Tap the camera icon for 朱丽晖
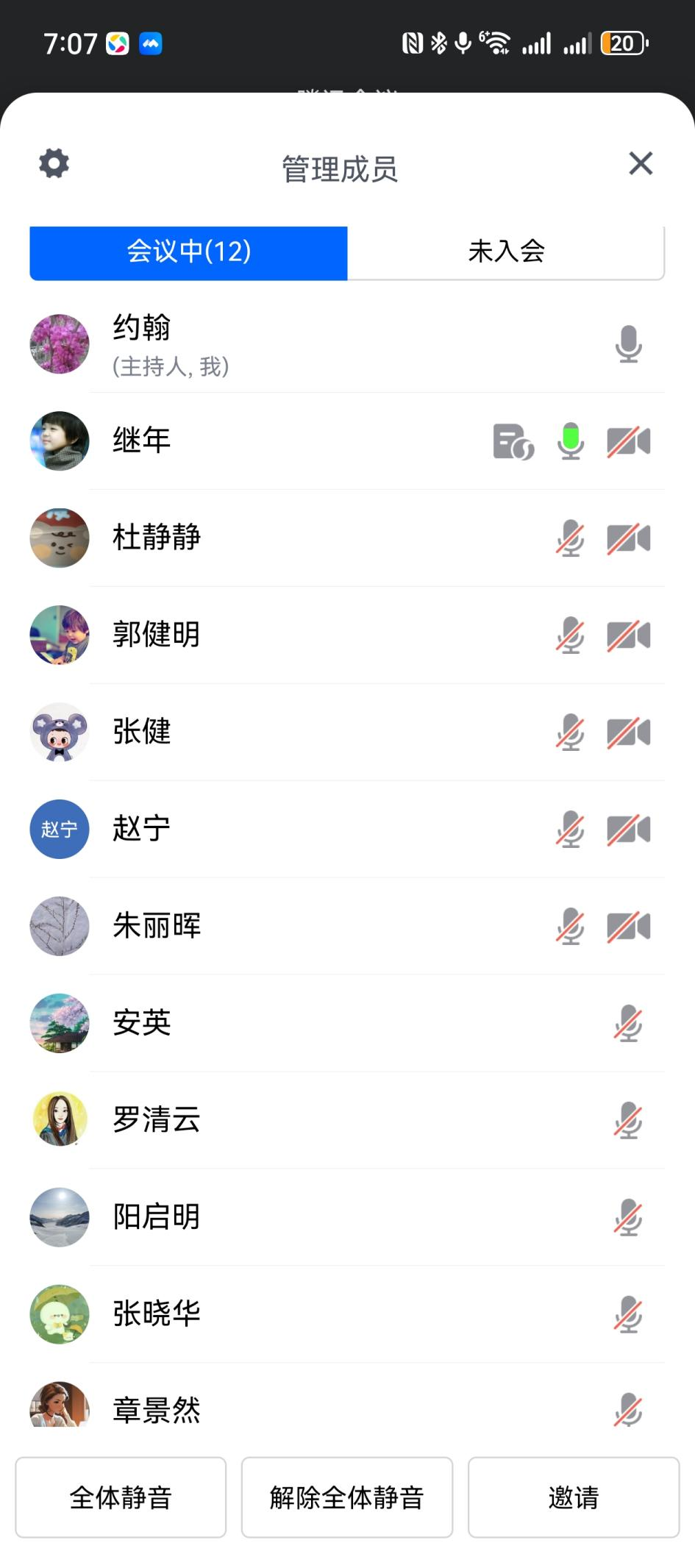Image resolution: width=695 pixels, height=1568 pixels. pyautogui.click(x=628, y=927)
